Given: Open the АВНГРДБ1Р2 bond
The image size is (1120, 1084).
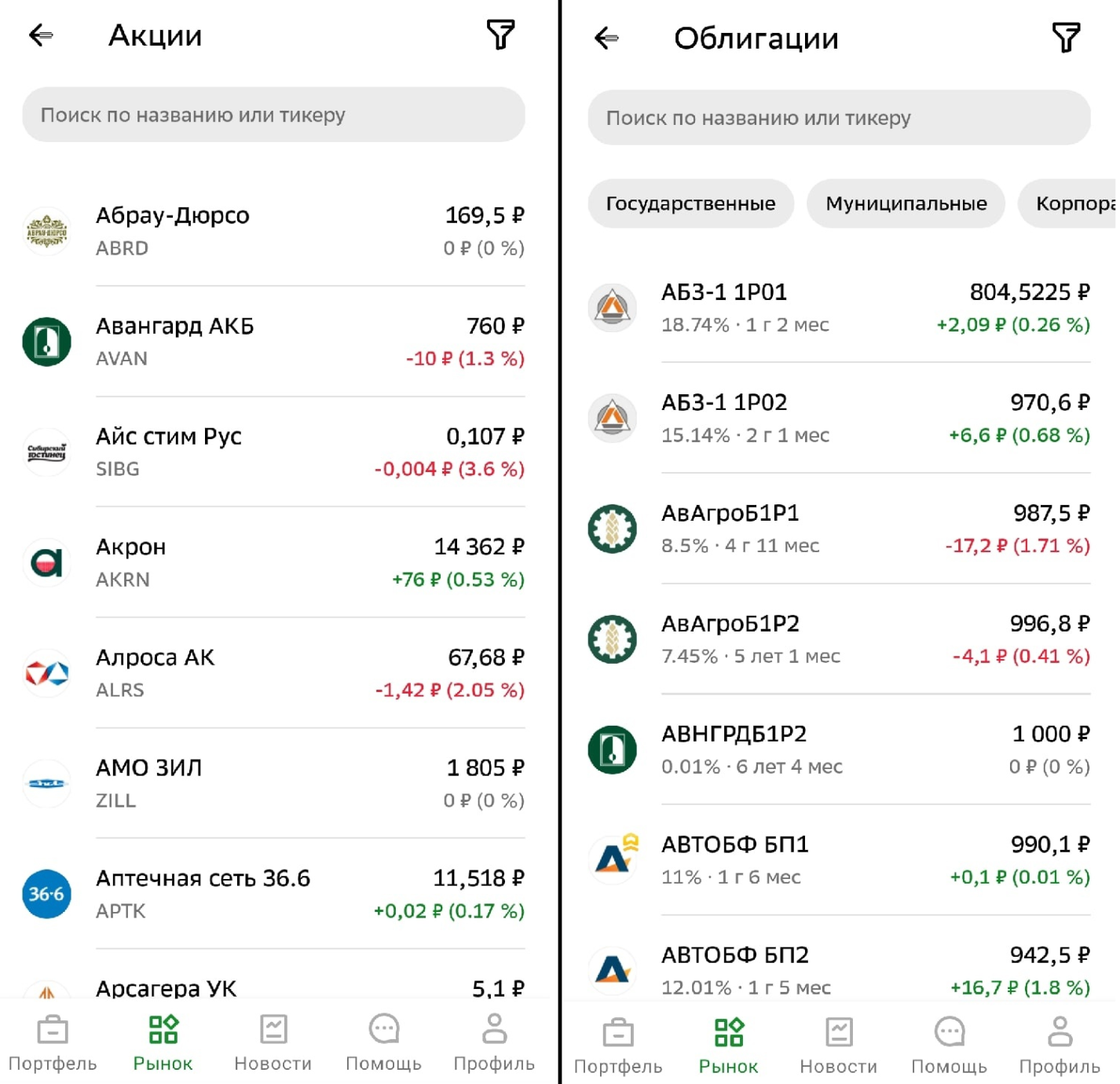Looking at the screenshot, I should coord(839,749).
